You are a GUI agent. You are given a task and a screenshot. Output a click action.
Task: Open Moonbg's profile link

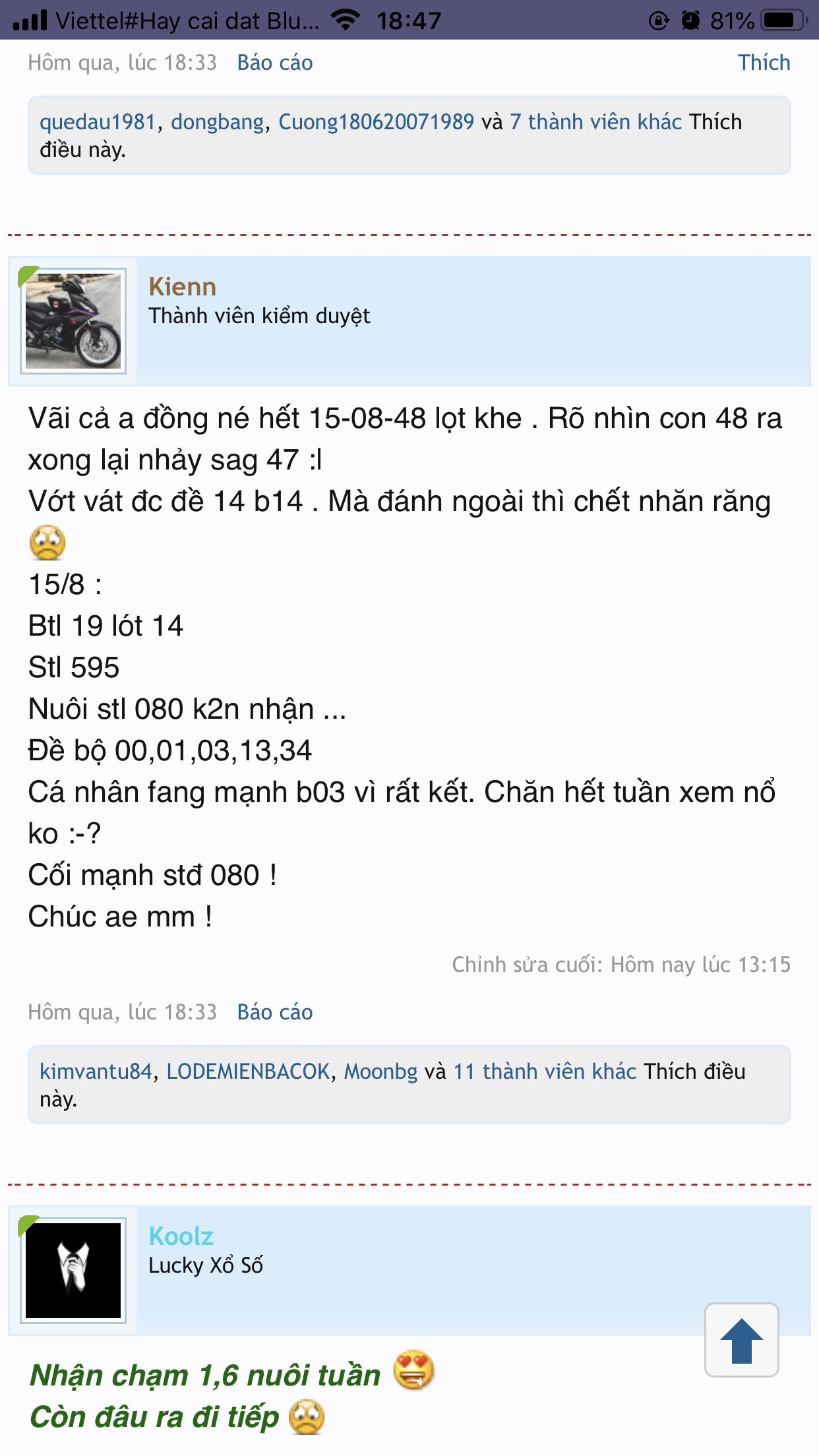(x=381, y=1072)
